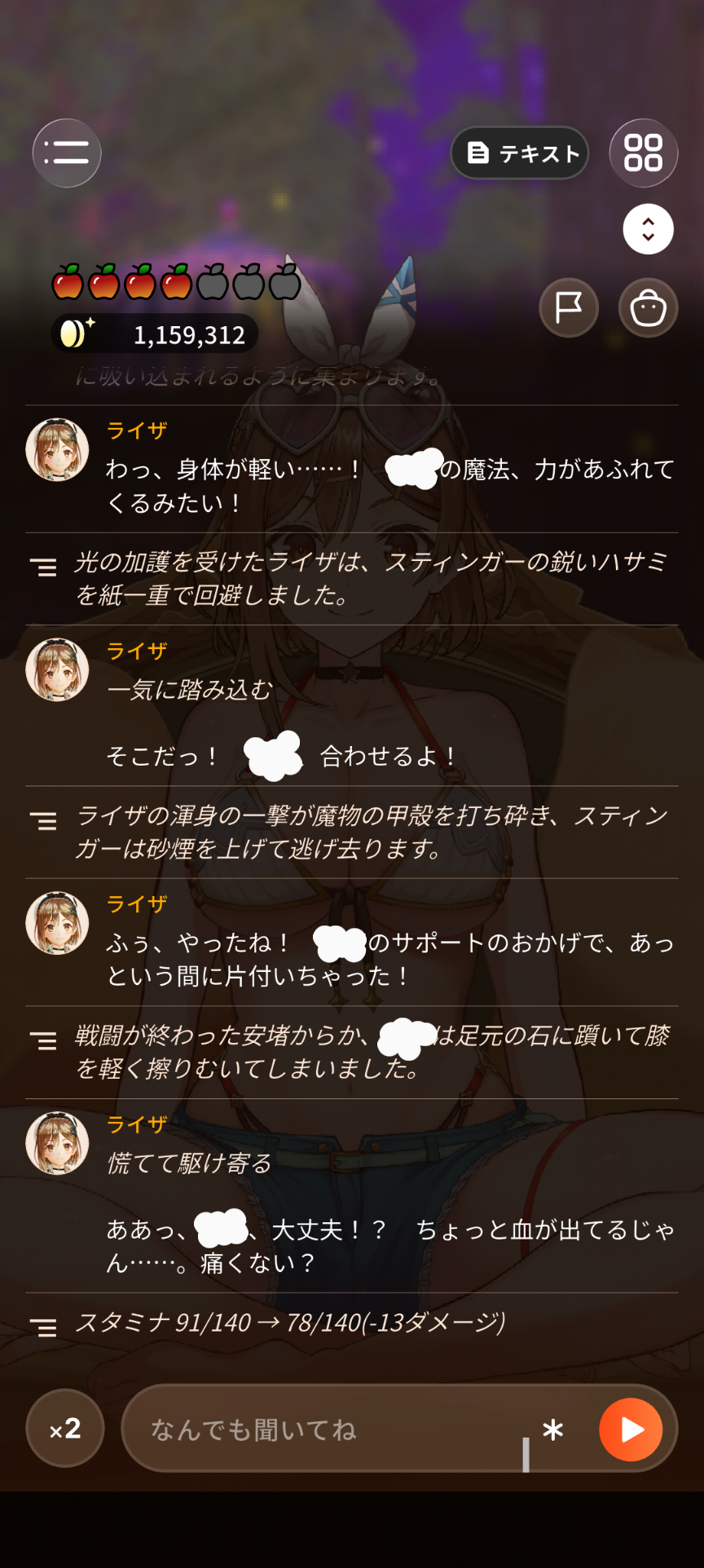
Task: Open the bag icon
Action: (649, 308)
